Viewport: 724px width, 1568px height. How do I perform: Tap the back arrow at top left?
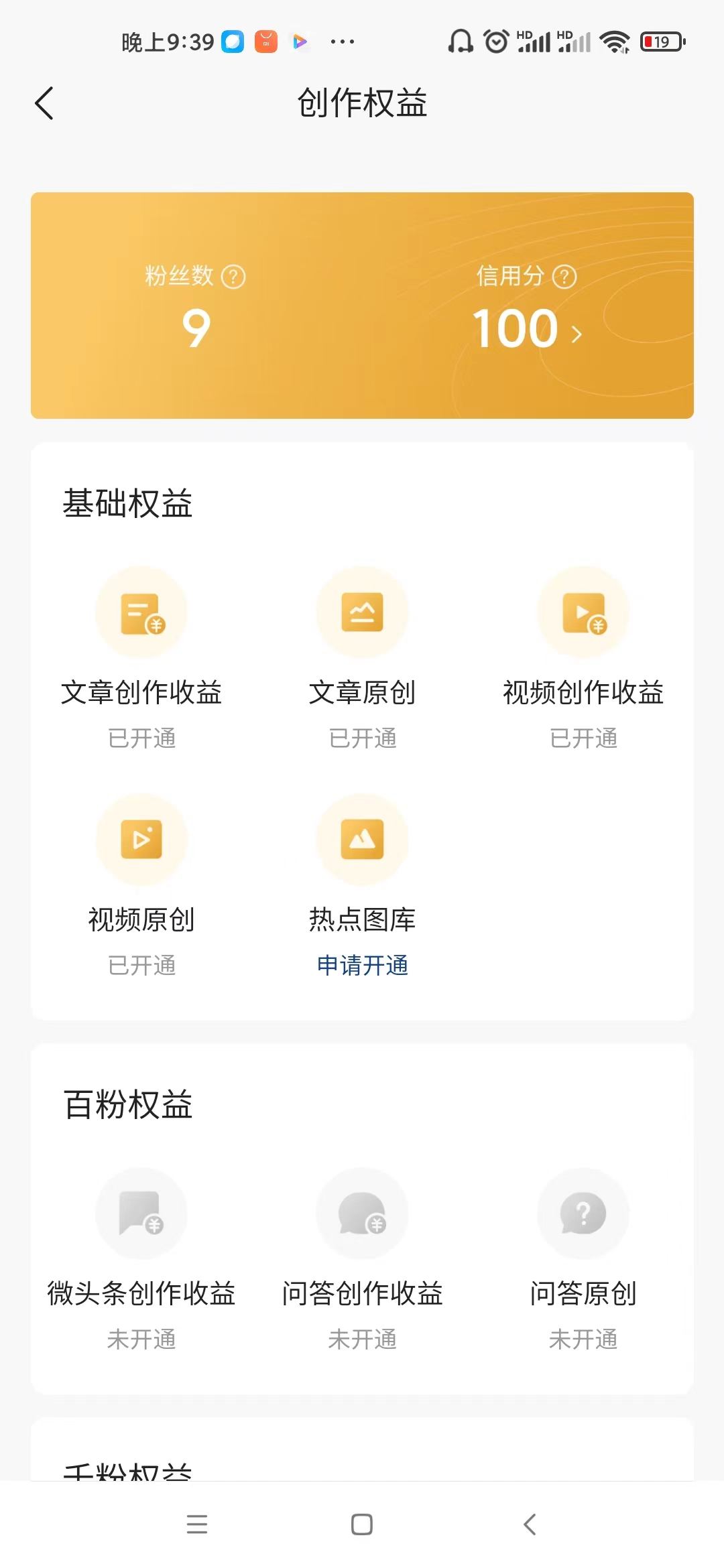pos(44,103)
